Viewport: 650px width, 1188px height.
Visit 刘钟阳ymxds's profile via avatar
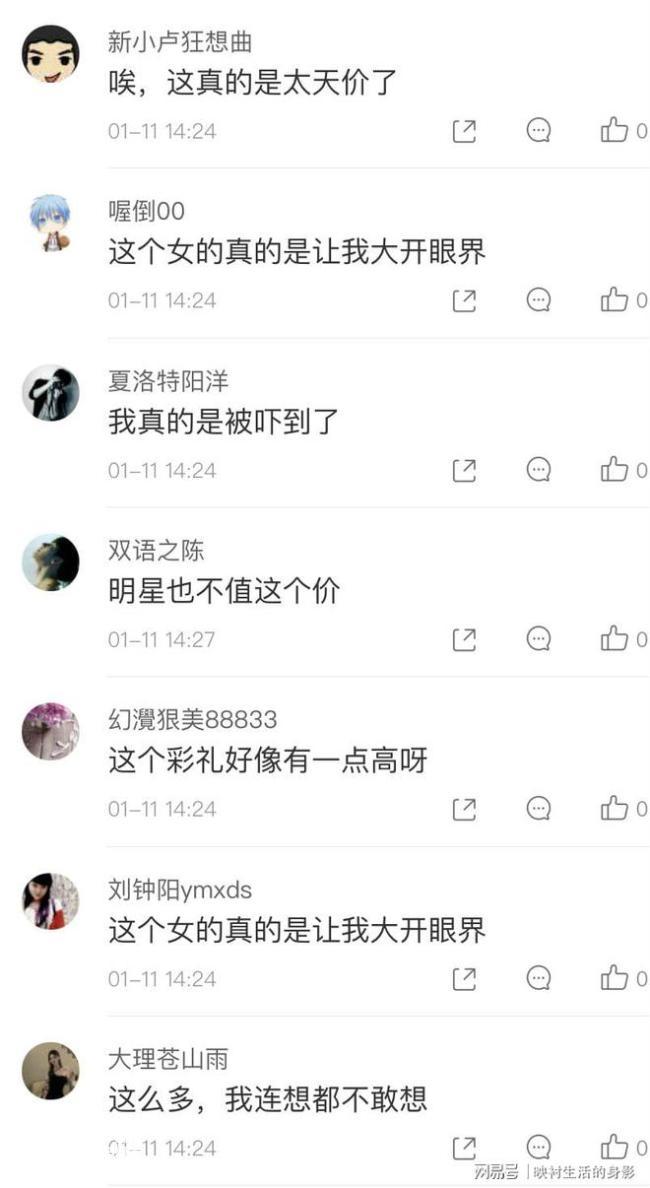[50, 902]
